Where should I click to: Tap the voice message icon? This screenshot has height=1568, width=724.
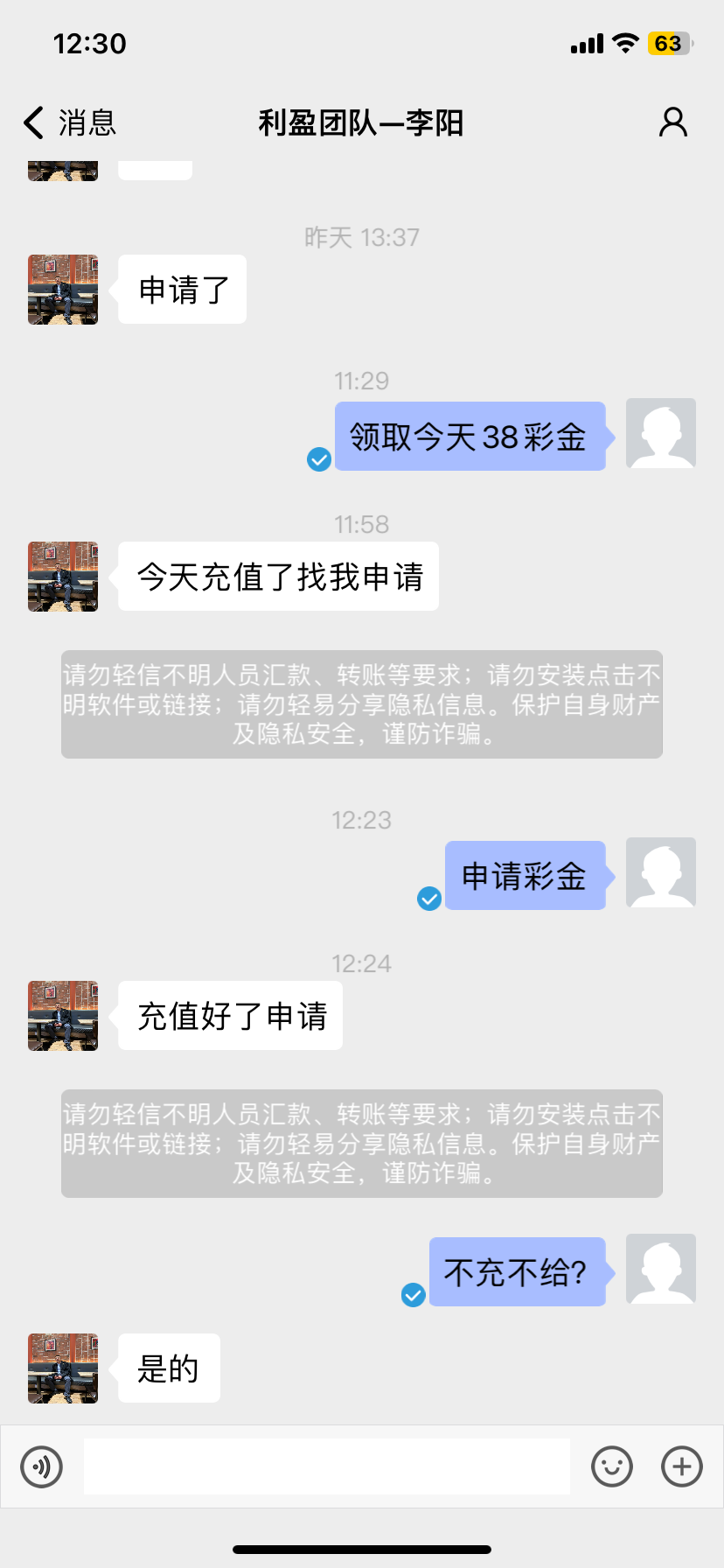tap(42, 1466)
